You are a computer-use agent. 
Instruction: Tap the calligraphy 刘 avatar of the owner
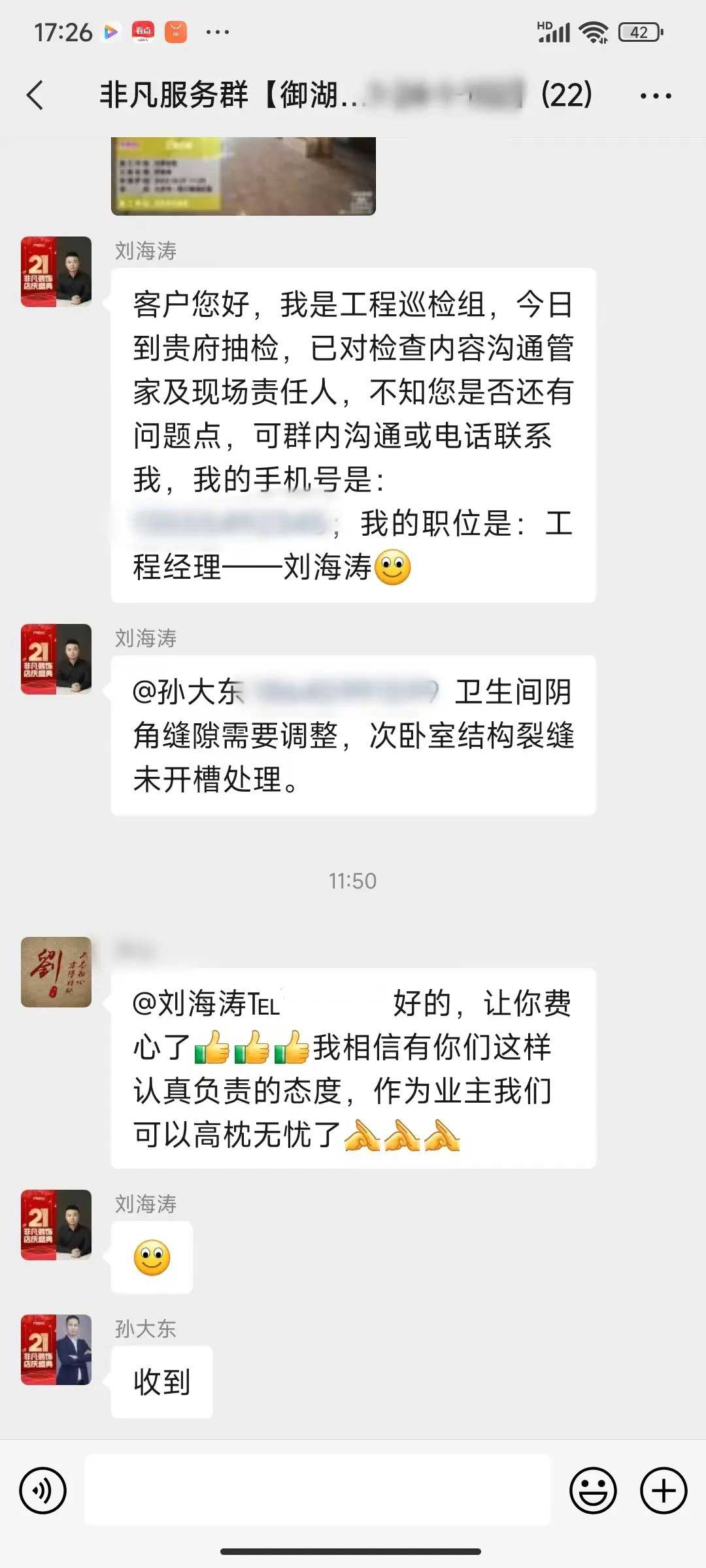pyautogui.click(x=56, y=972)
